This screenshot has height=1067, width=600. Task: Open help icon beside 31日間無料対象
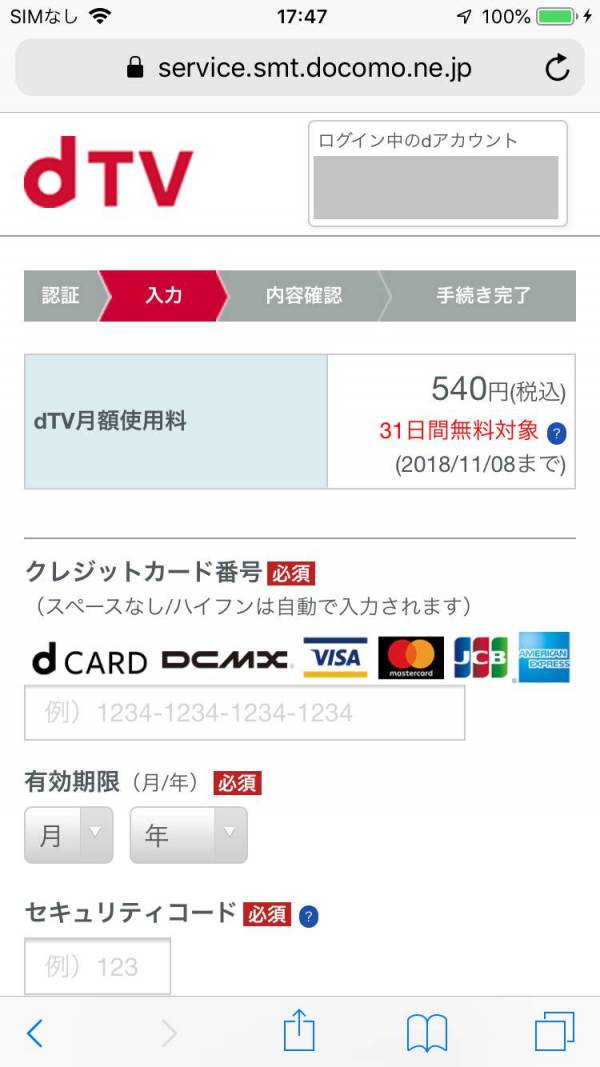(556, 433)
